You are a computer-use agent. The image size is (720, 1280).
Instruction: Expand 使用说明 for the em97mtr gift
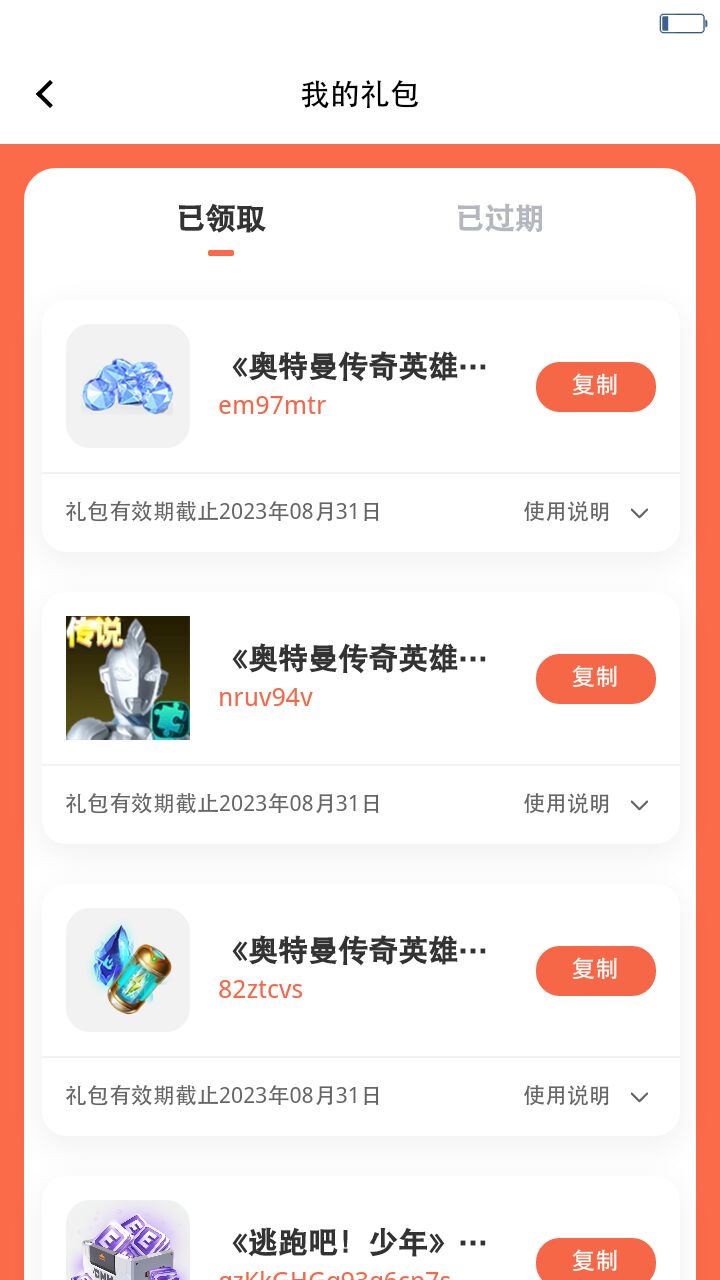tap(586, 512)
